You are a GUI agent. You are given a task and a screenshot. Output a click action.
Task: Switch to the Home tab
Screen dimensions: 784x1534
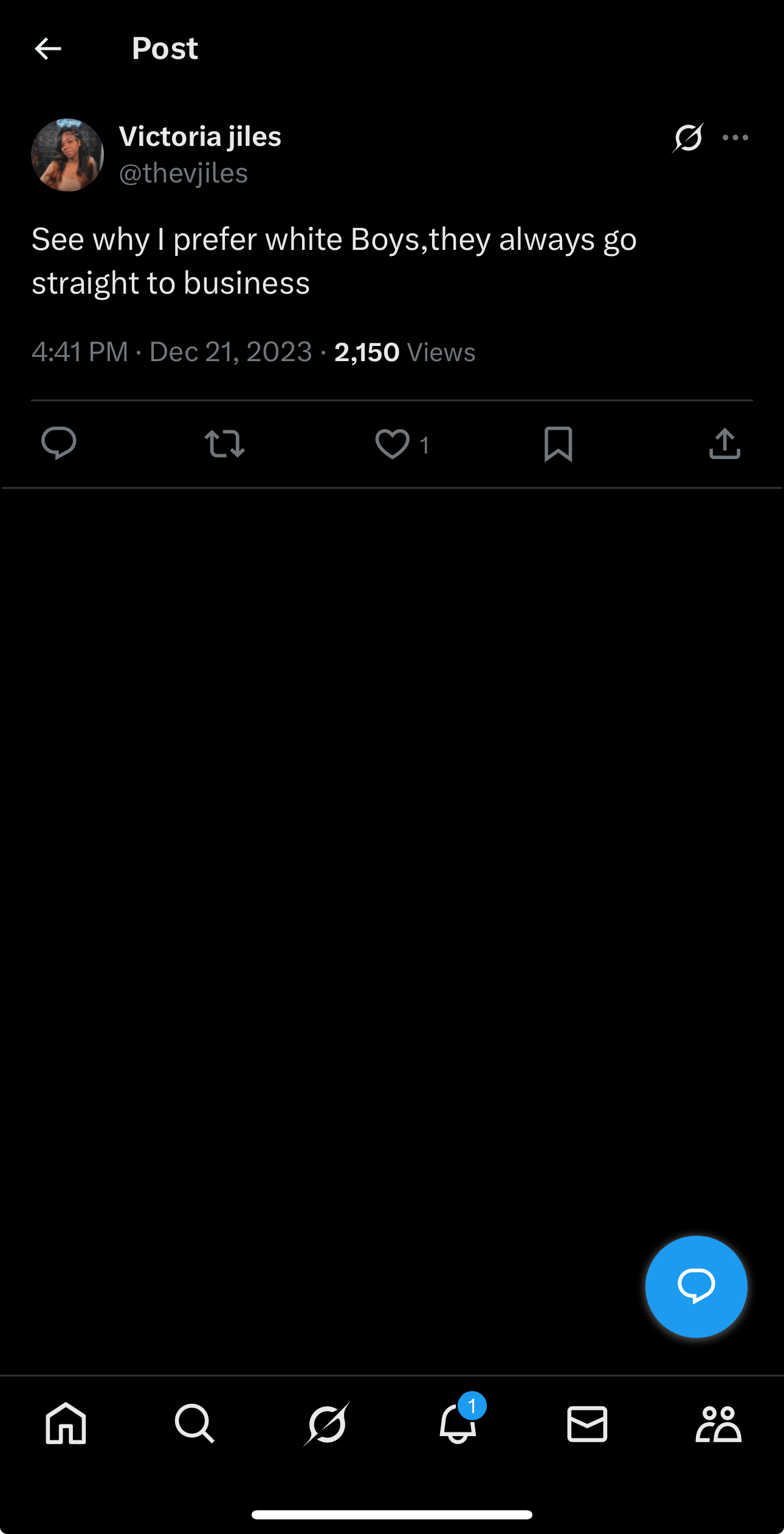66,1423
